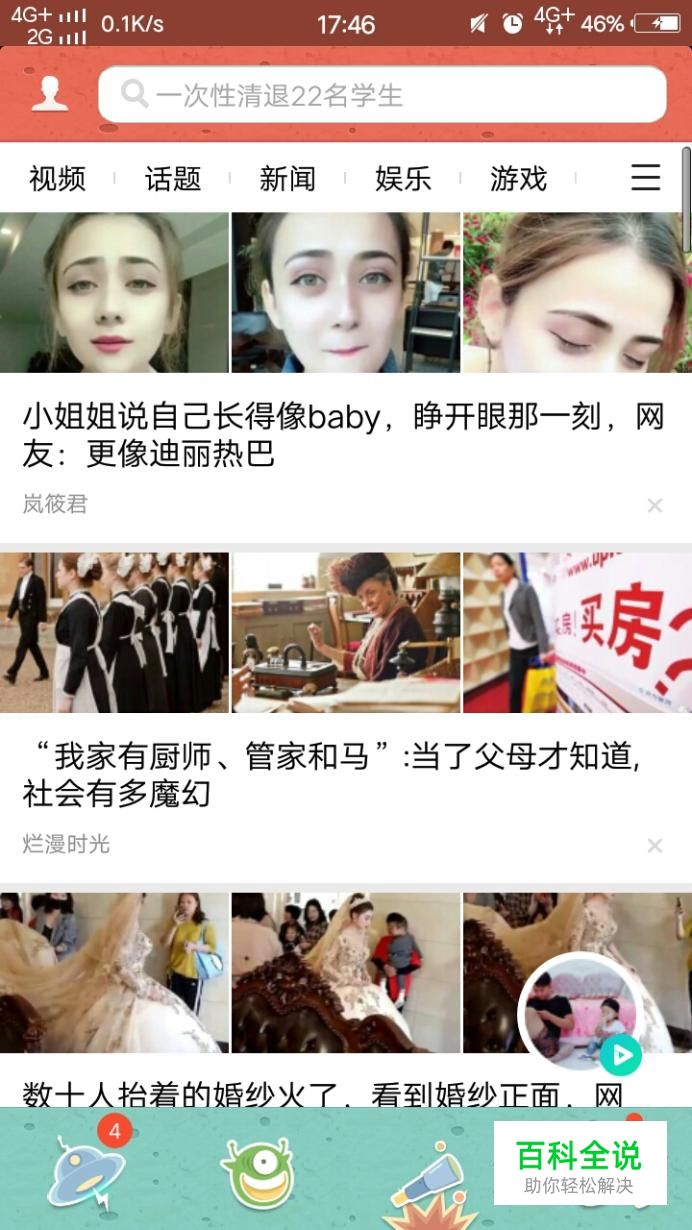Select the 新闻 tab
The width and height of the screenshot is (692, 1230).
tap(287, 179)
